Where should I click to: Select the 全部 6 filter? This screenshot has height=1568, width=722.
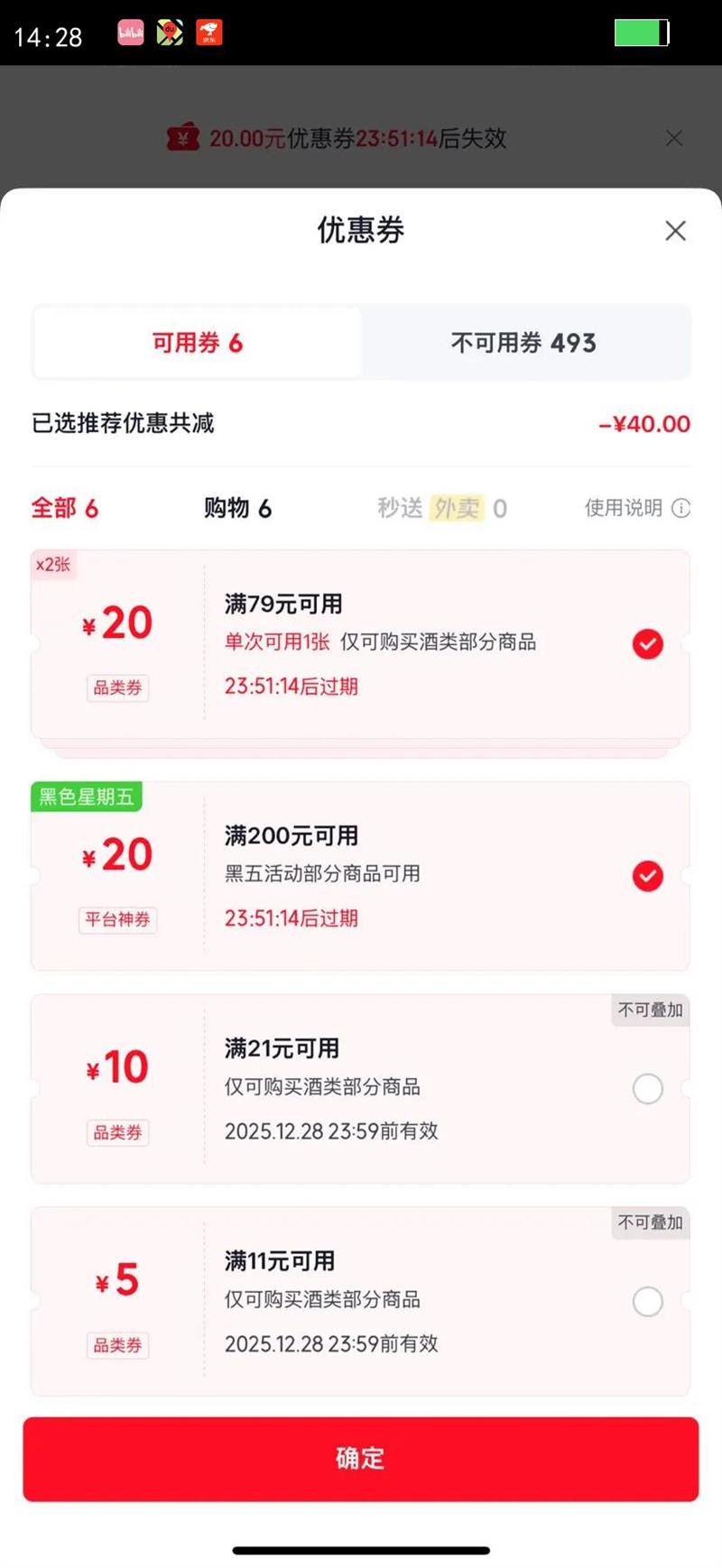[x=64, y=508]
